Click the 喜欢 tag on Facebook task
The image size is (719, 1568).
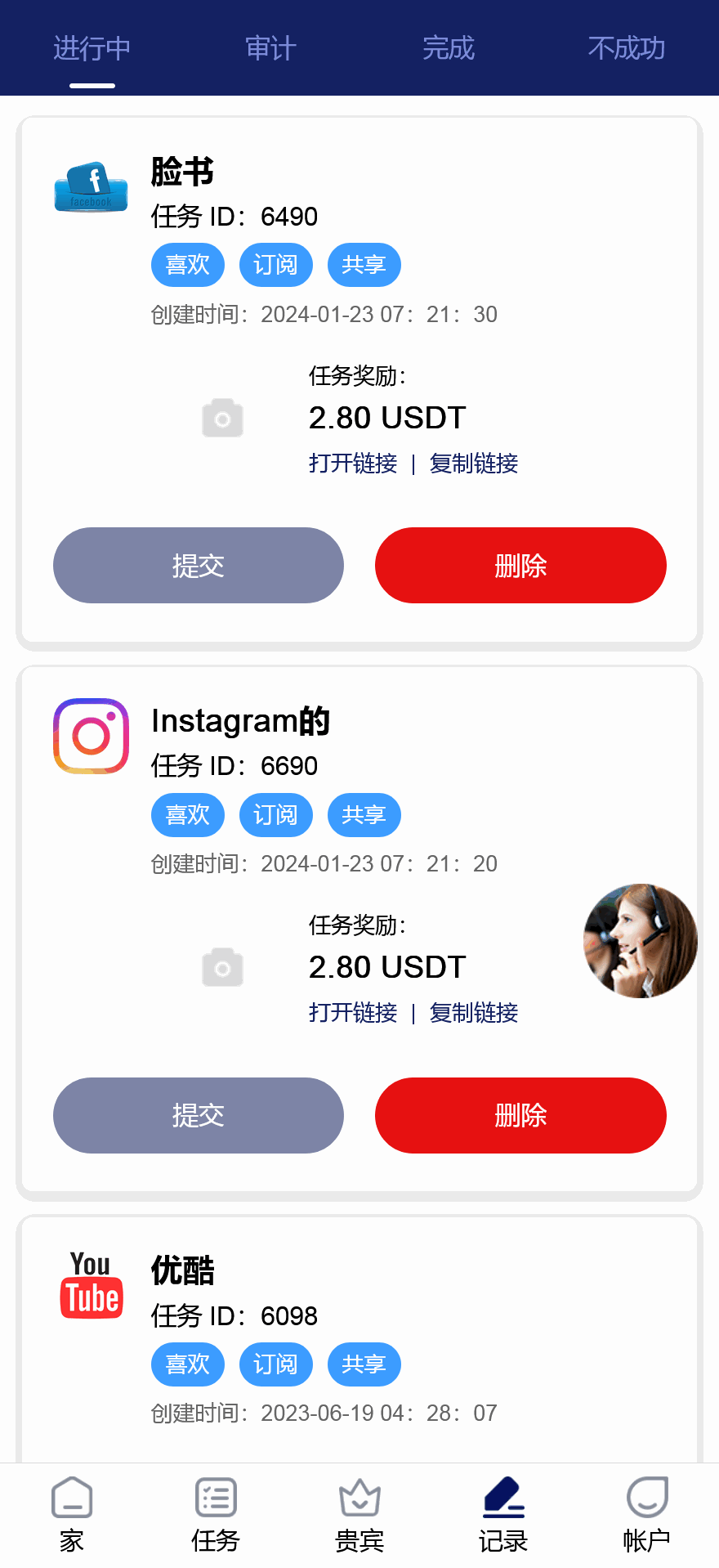(x=187, y=264)
